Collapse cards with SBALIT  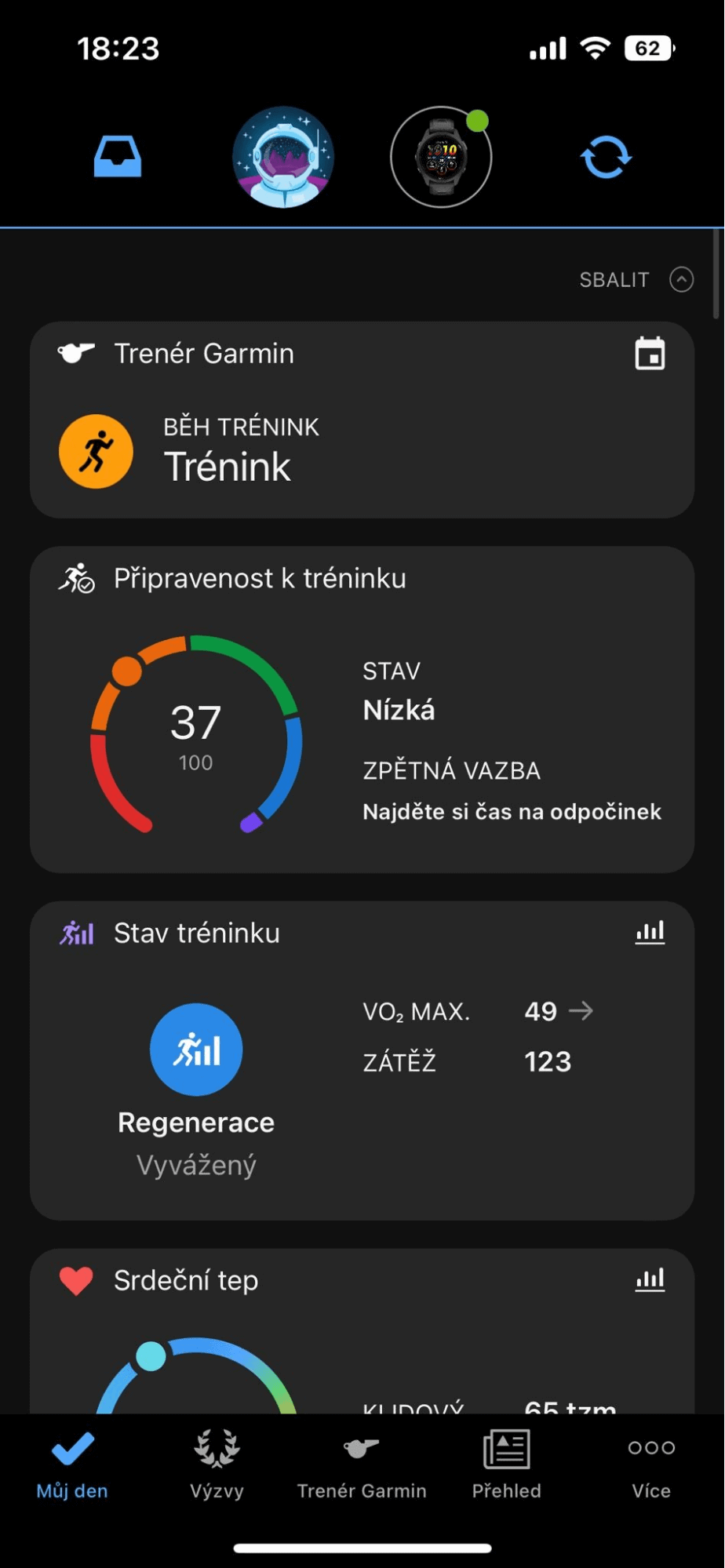tap(636, 280)
